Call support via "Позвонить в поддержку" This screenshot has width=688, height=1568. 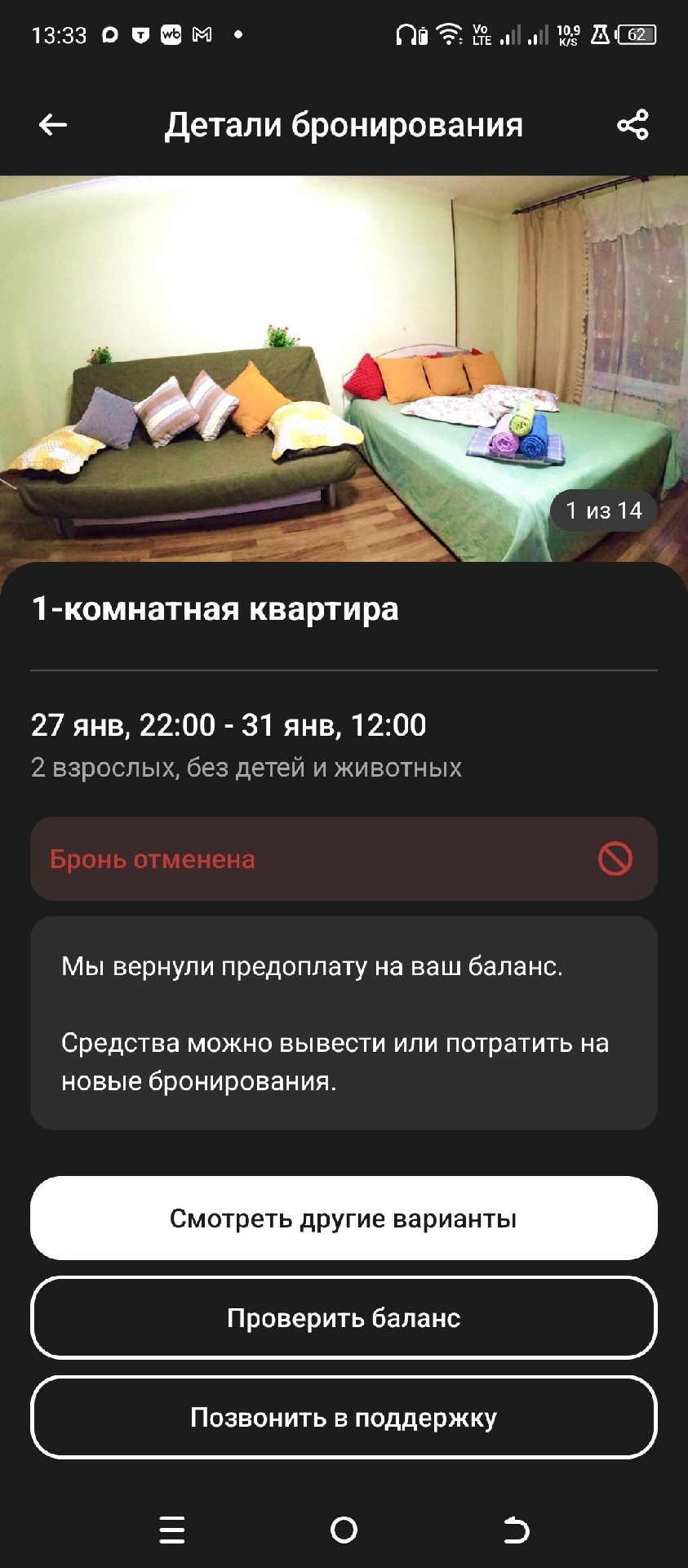[x=344, y=1417]
